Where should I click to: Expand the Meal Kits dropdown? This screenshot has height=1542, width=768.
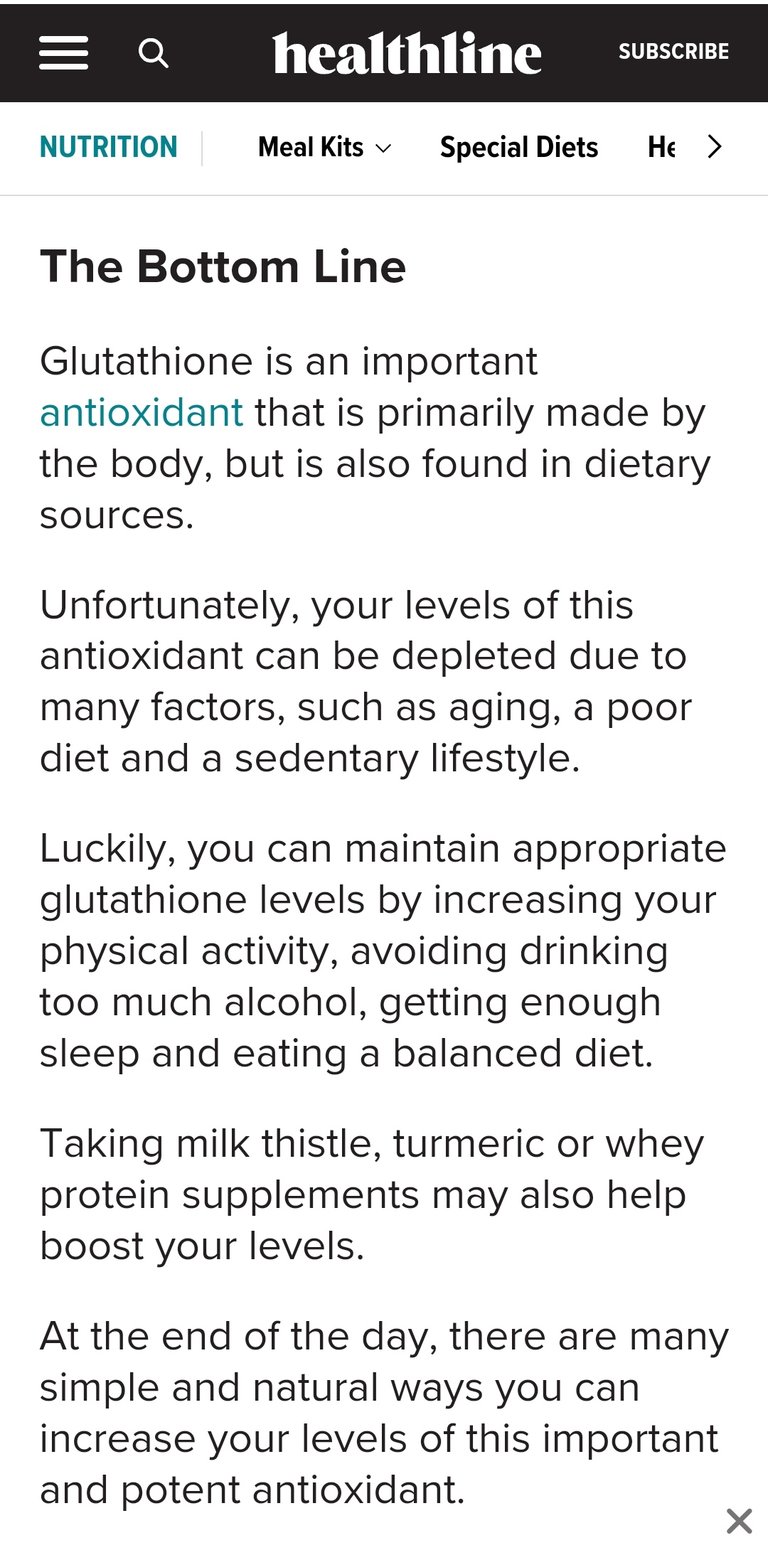click(x=324, y=147)
